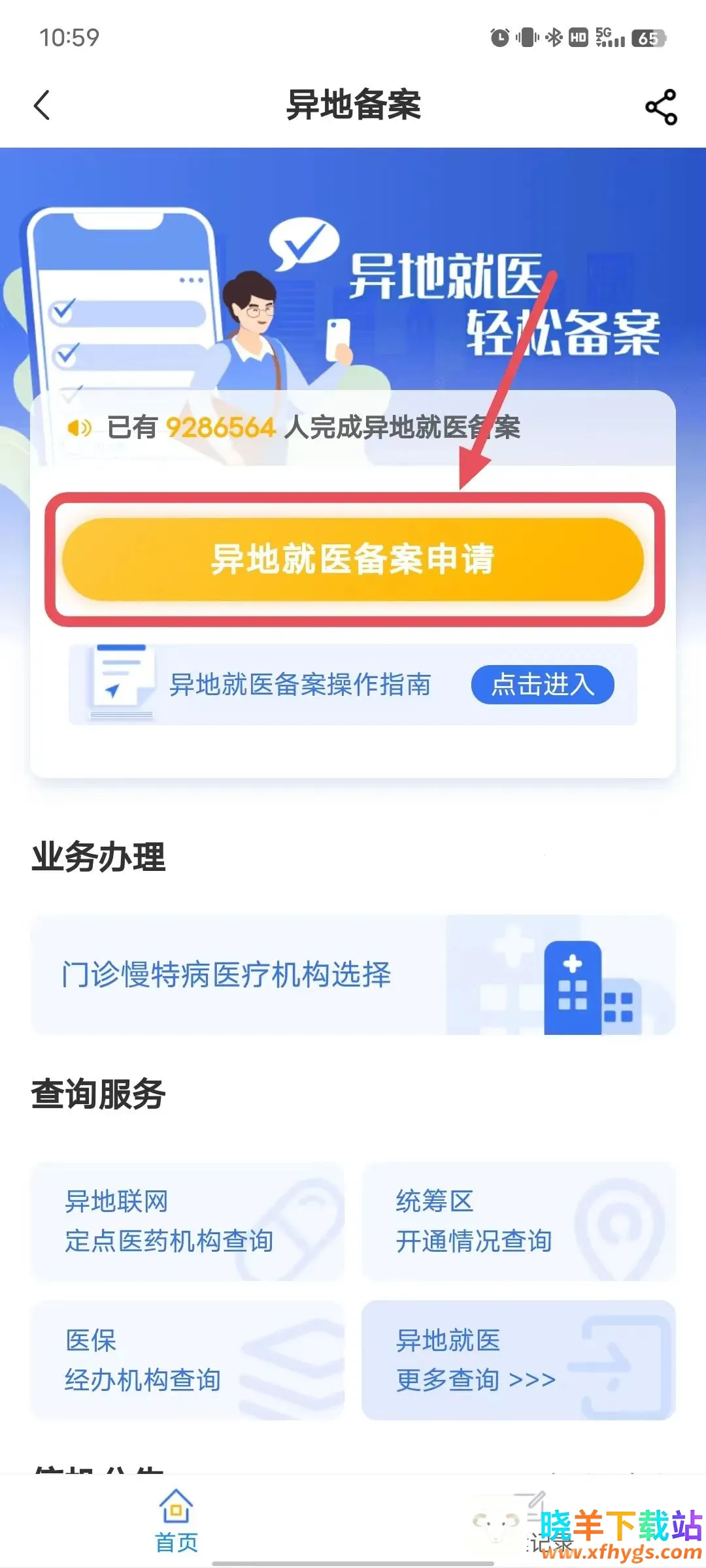This screenshot has width=706, height=1568.
Task: Click the back arrow to exit 异地备案
Action: click(42, 106)
